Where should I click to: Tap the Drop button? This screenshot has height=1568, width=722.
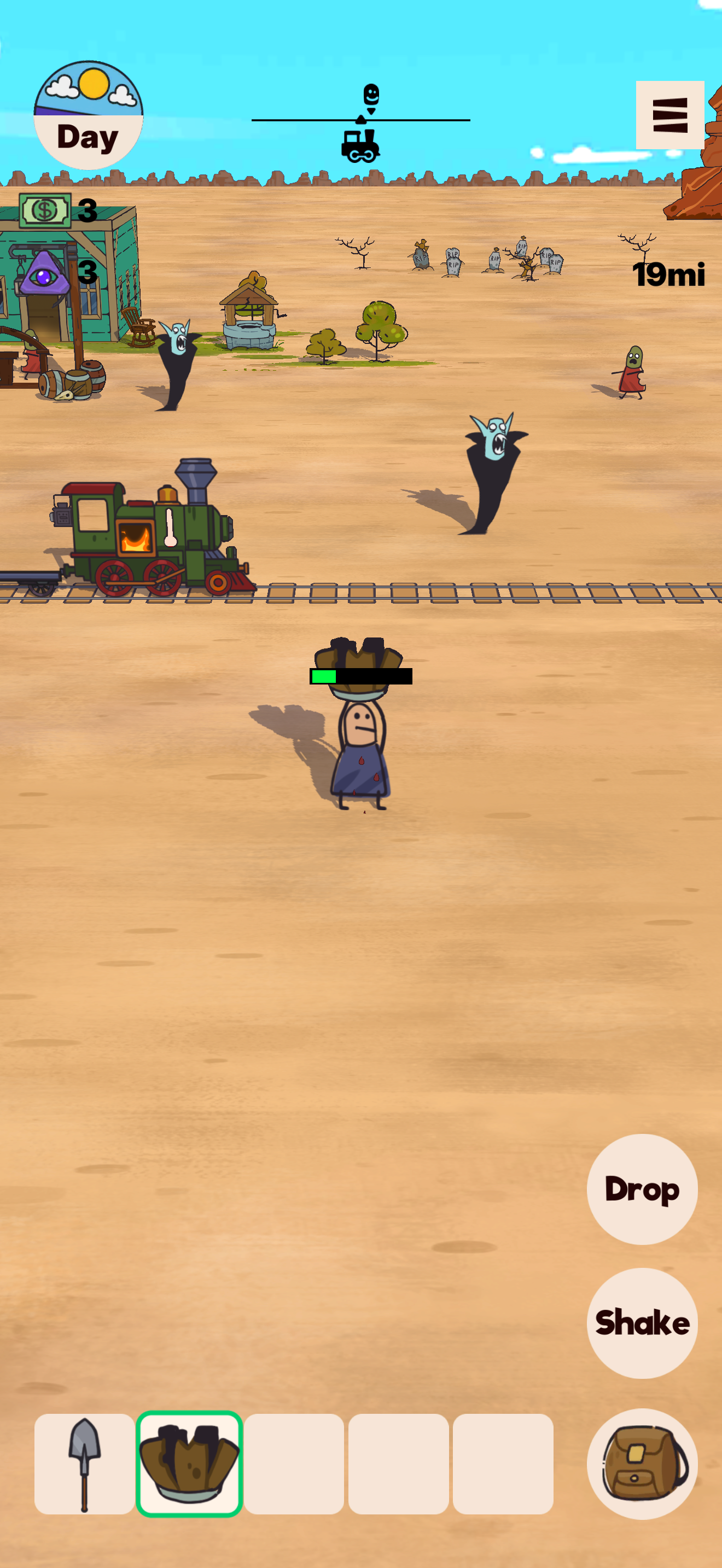[x=642, y=1189]
